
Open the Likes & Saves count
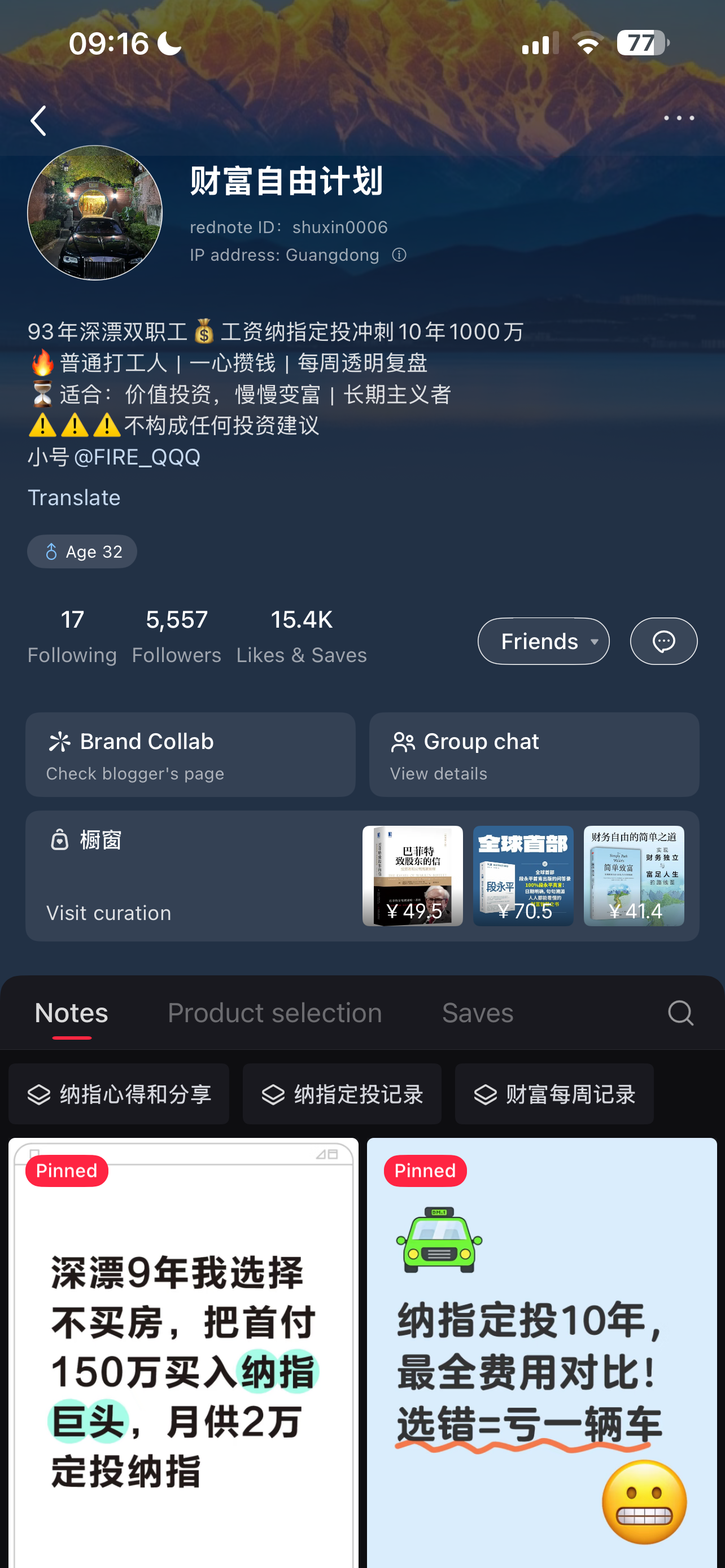(302, 636)
